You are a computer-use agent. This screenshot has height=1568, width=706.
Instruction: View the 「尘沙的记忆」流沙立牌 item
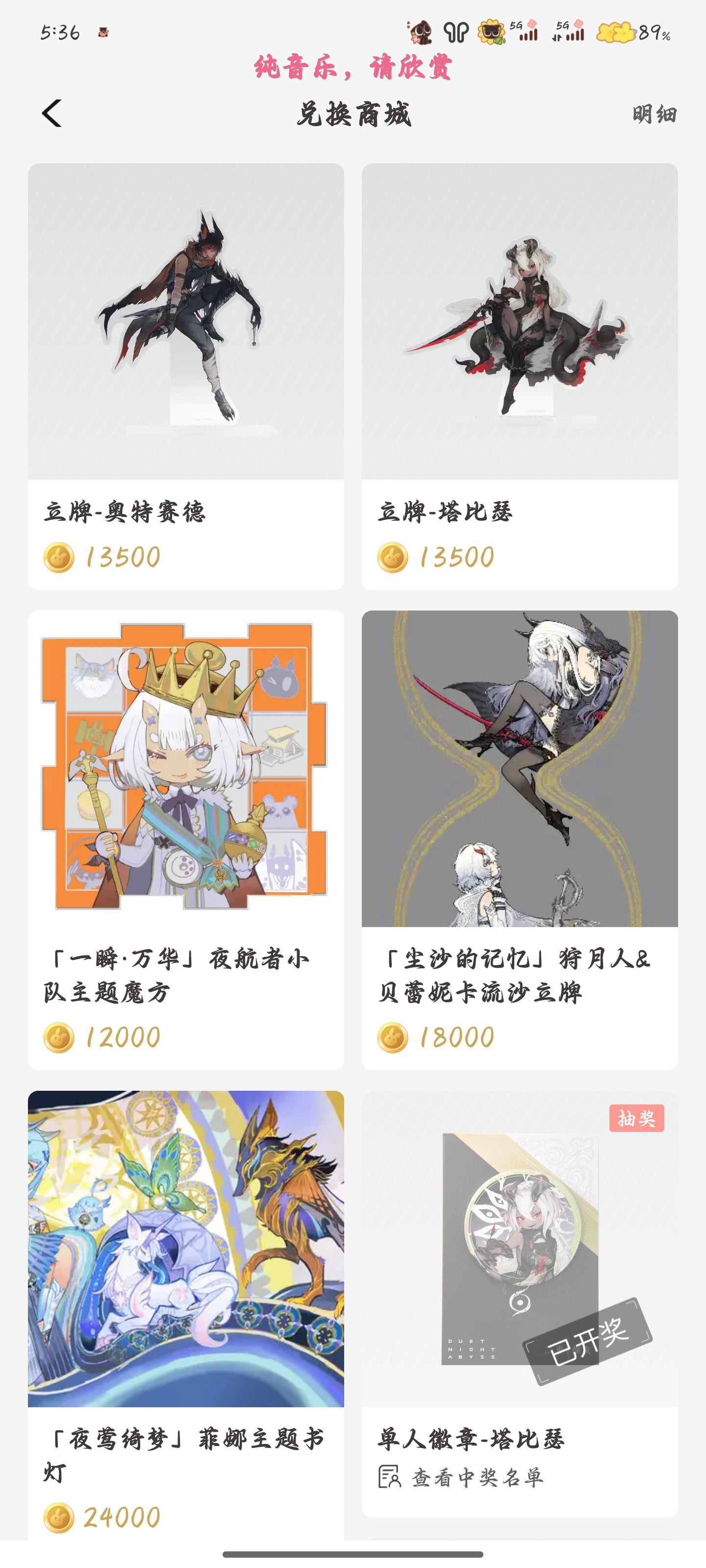point(520,839)
